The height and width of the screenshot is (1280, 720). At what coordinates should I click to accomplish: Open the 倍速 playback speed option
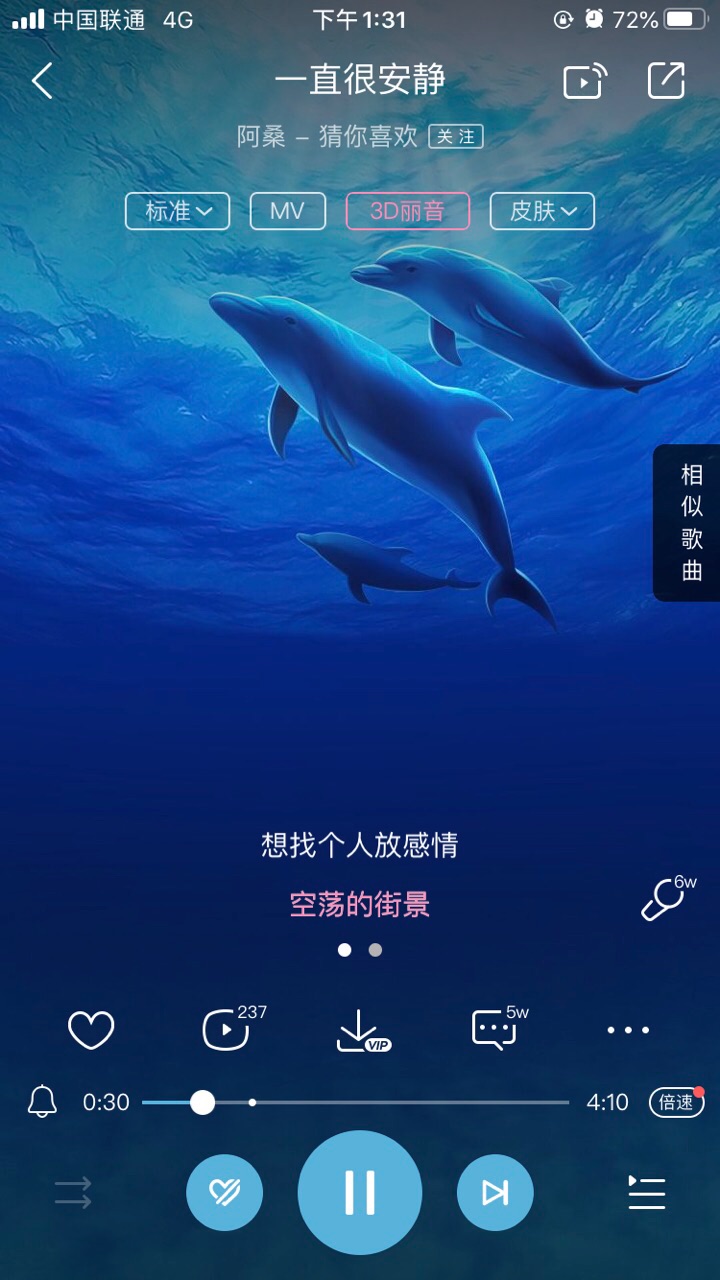(676, 1102)
